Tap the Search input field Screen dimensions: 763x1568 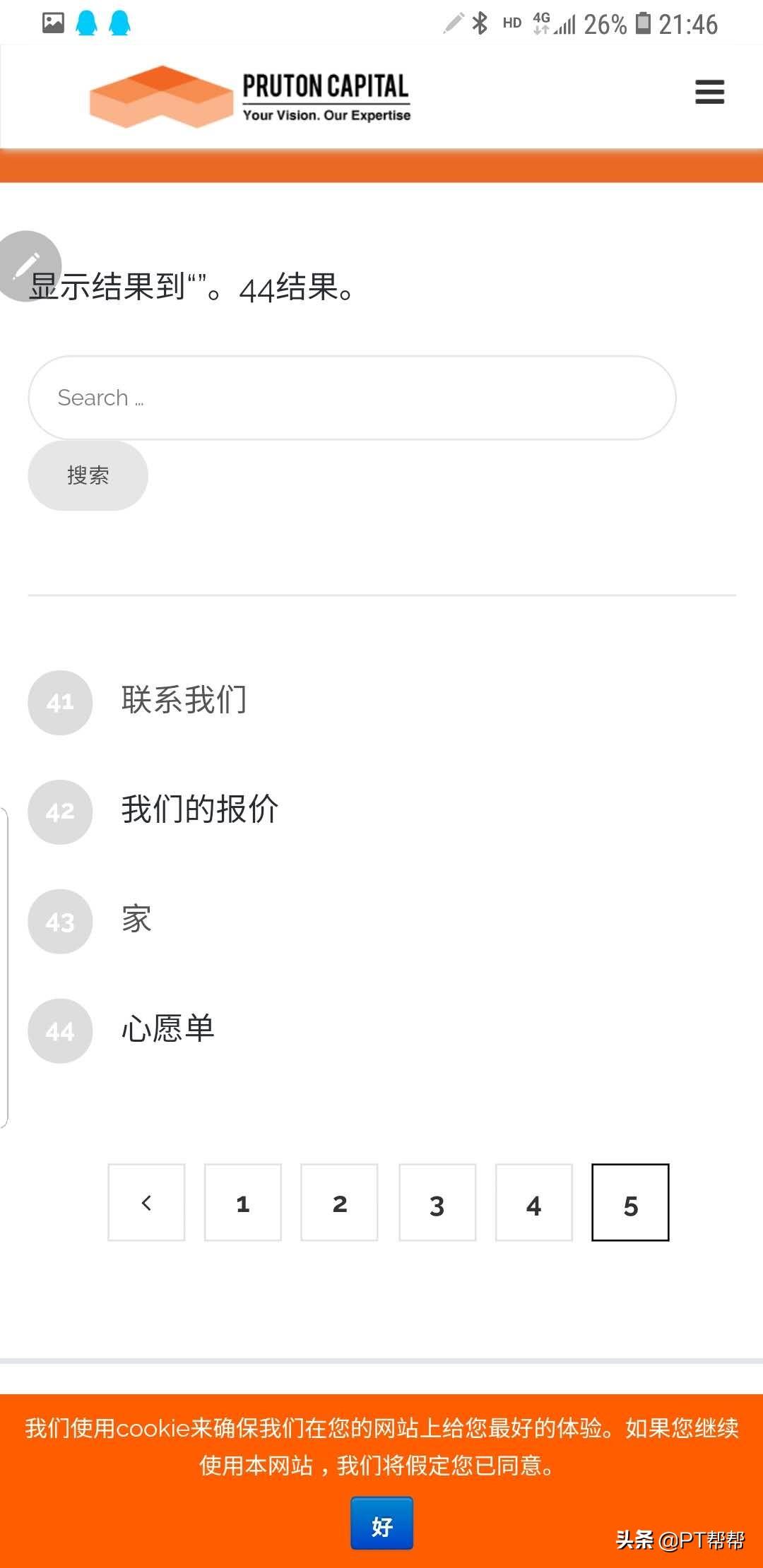click(x=352, y=398)
